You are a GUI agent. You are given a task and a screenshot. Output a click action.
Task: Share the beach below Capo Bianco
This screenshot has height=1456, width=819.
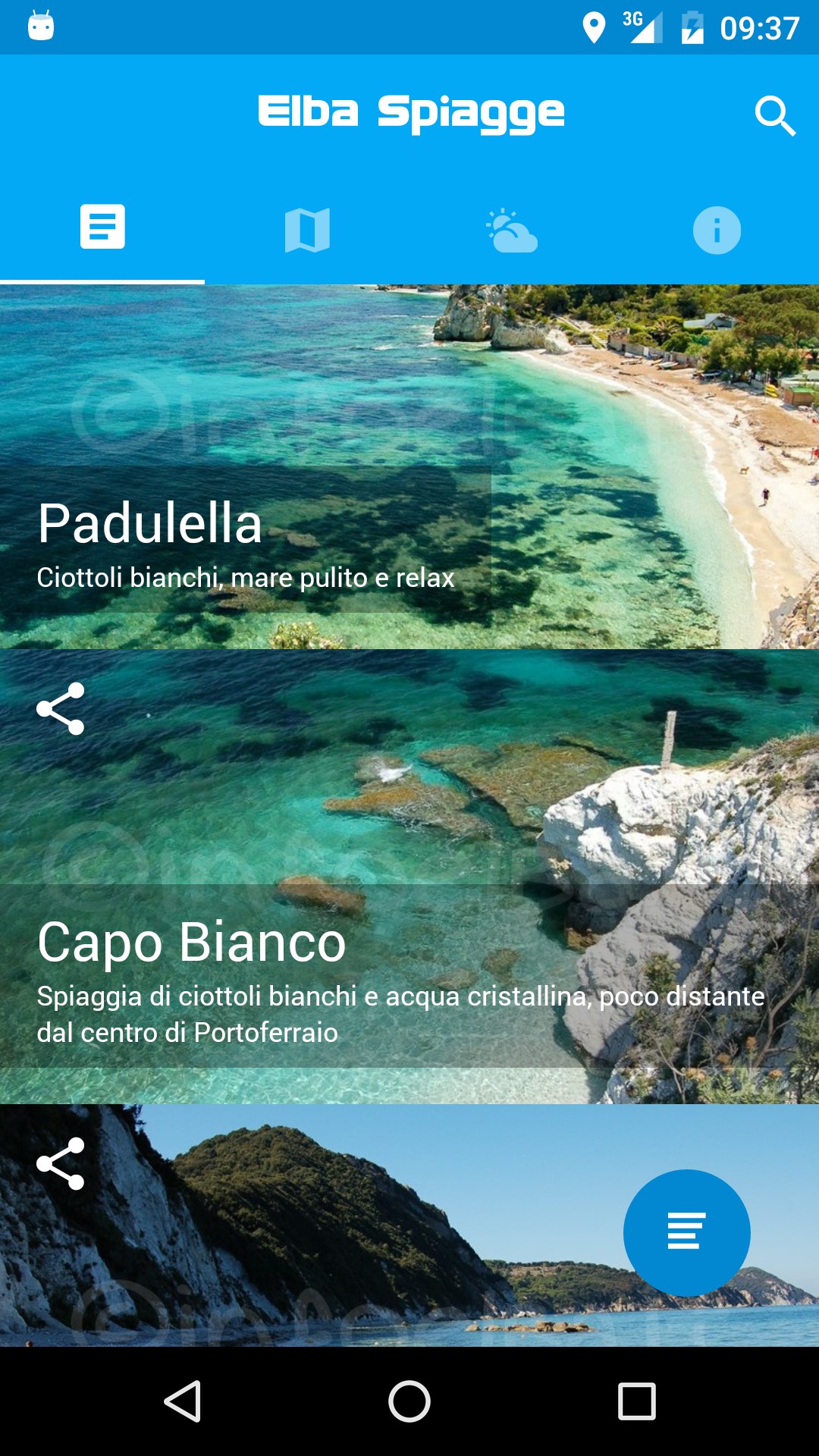(x=61, y=1163)
